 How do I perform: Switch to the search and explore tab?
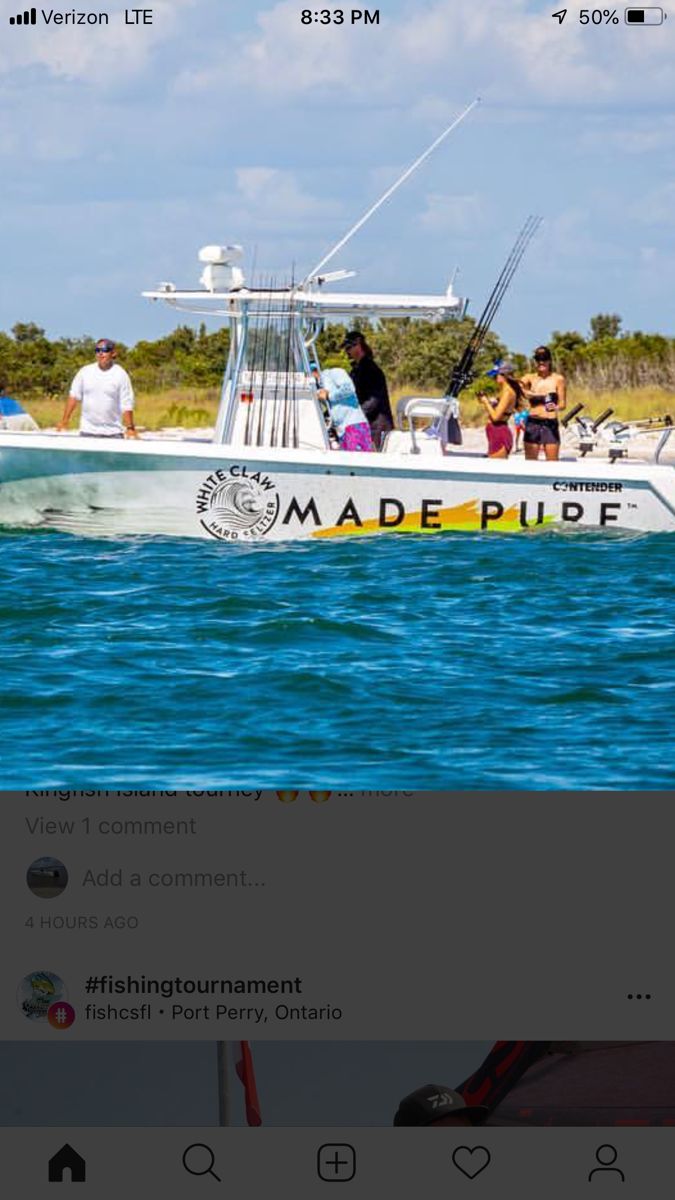(x=202, y=1163)
